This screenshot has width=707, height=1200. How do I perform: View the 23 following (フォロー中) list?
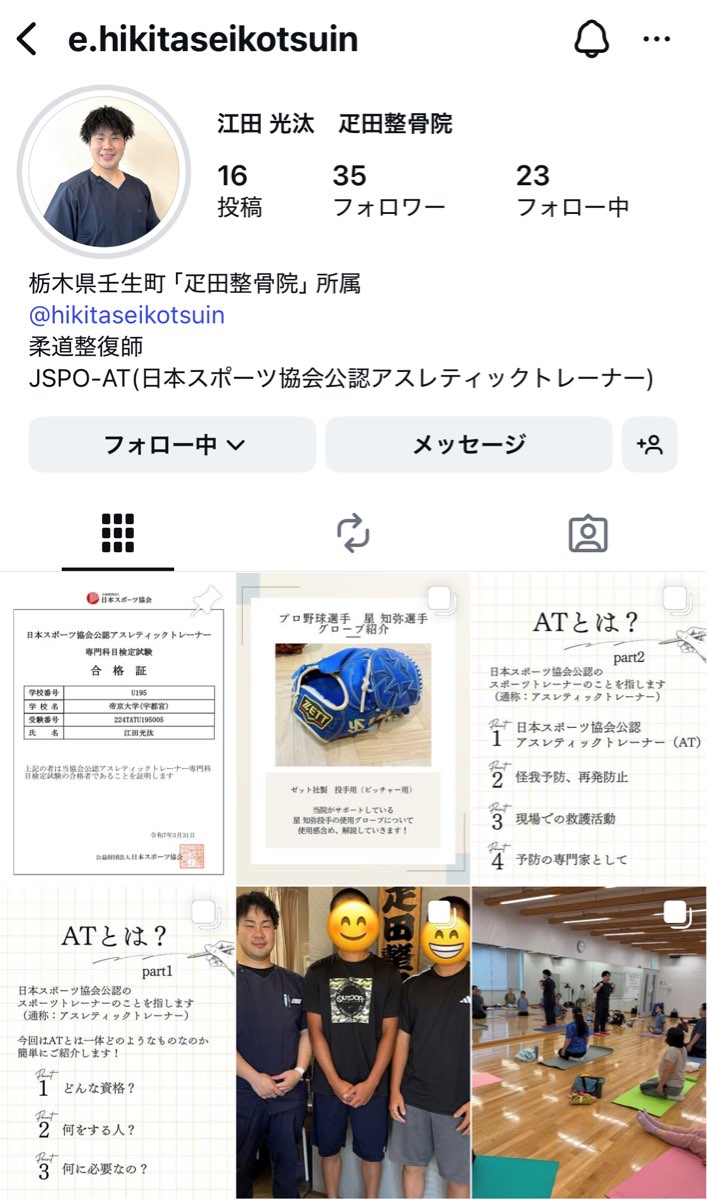pos(571,190)
